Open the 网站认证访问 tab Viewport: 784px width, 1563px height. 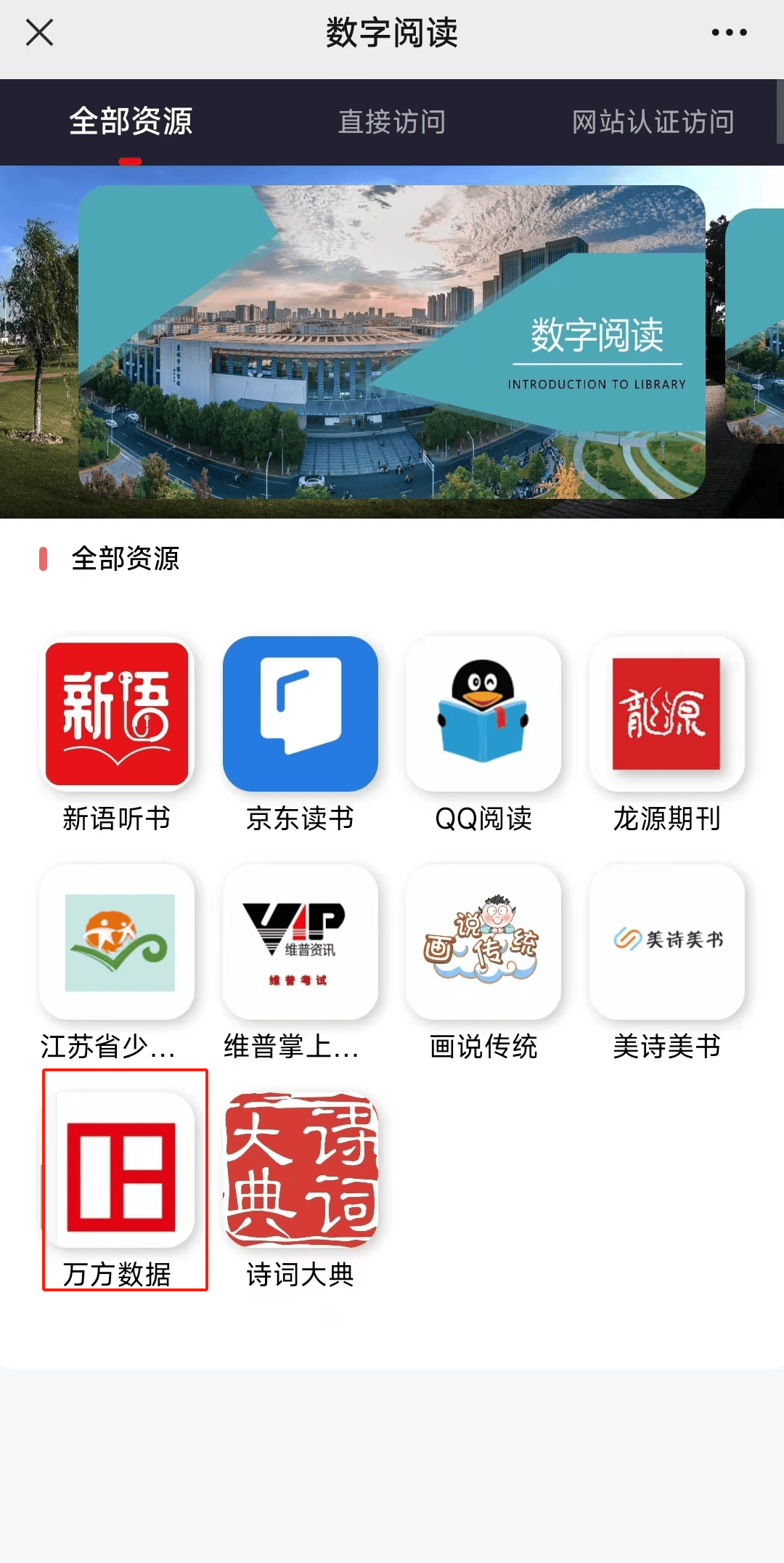pyautogui.click(x=652, y=122)
